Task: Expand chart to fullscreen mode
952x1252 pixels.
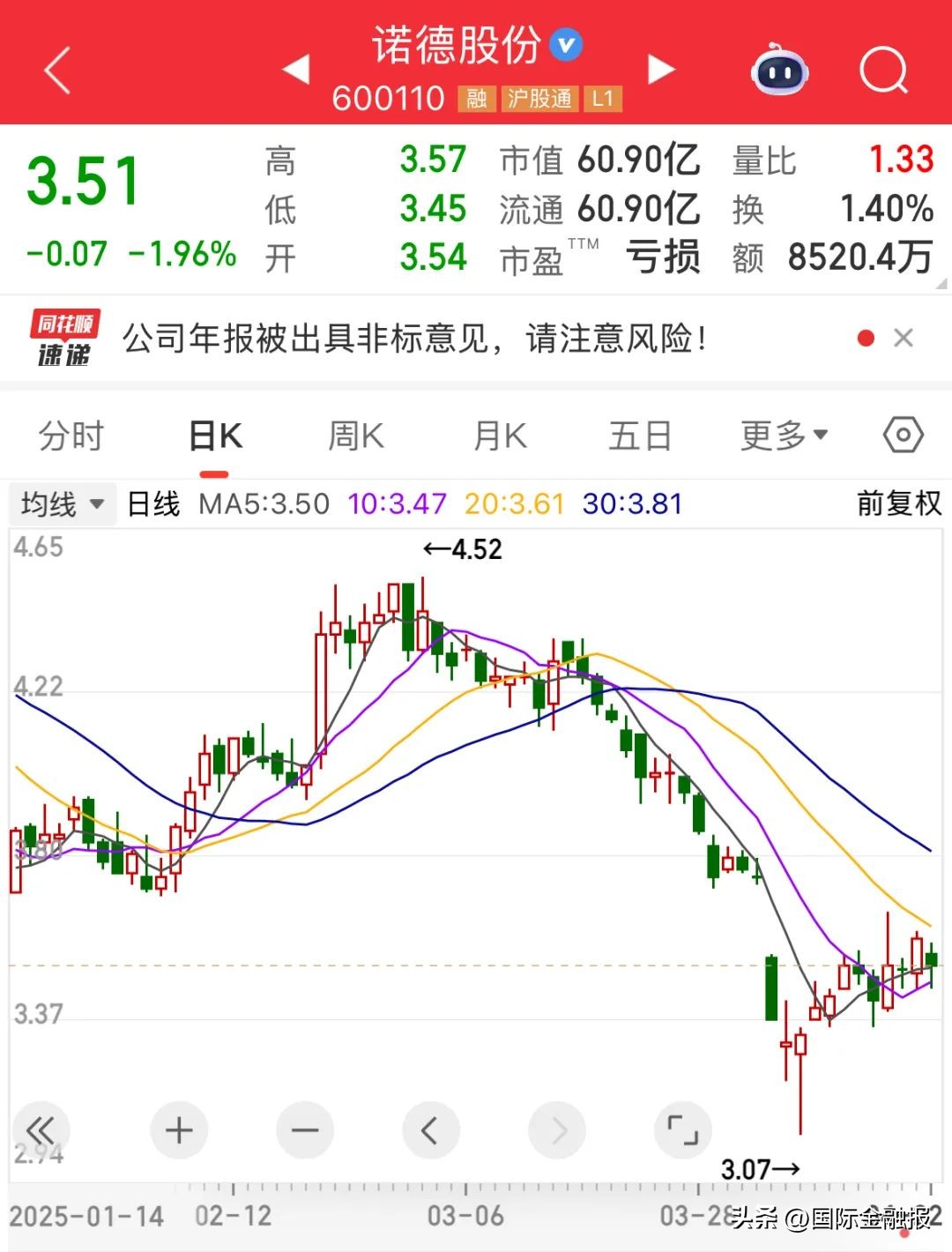Action: [x=682, y=1129]
